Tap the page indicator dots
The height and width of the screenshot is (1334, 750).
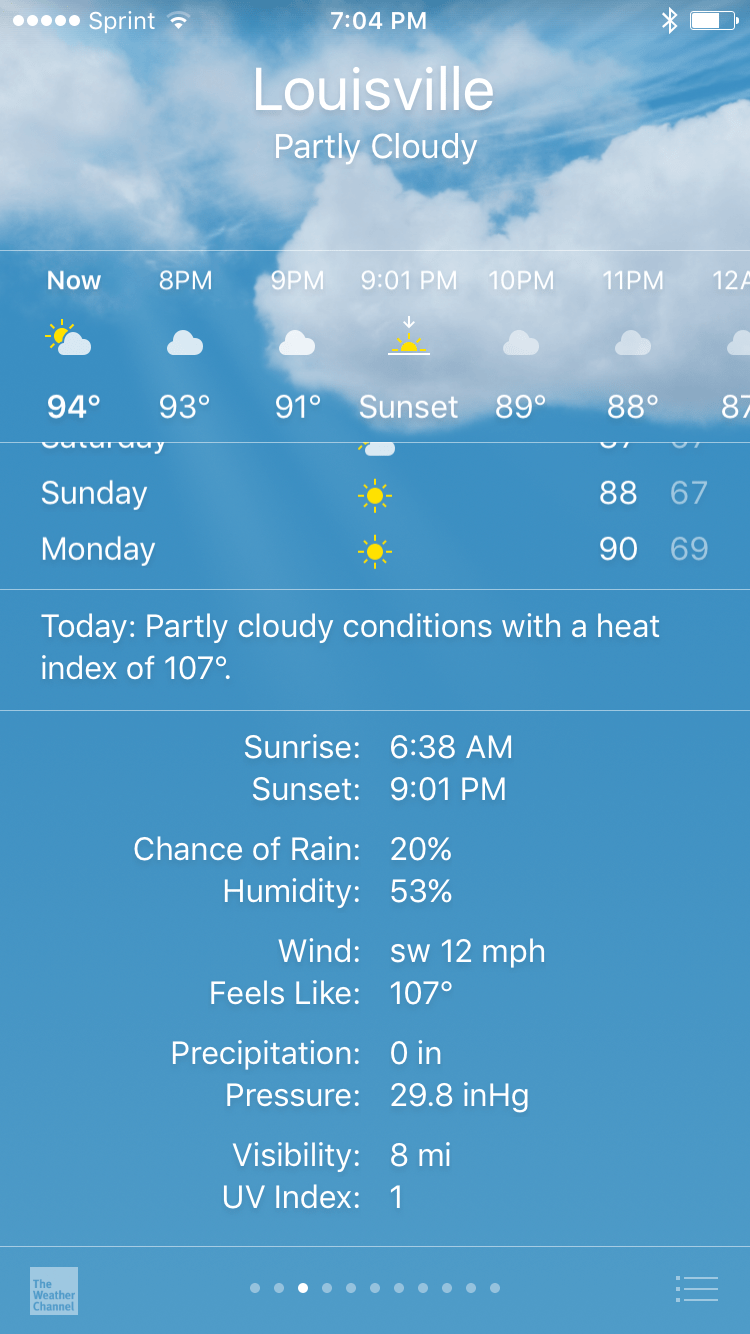pyautogui.click(x=375, y=1288)
